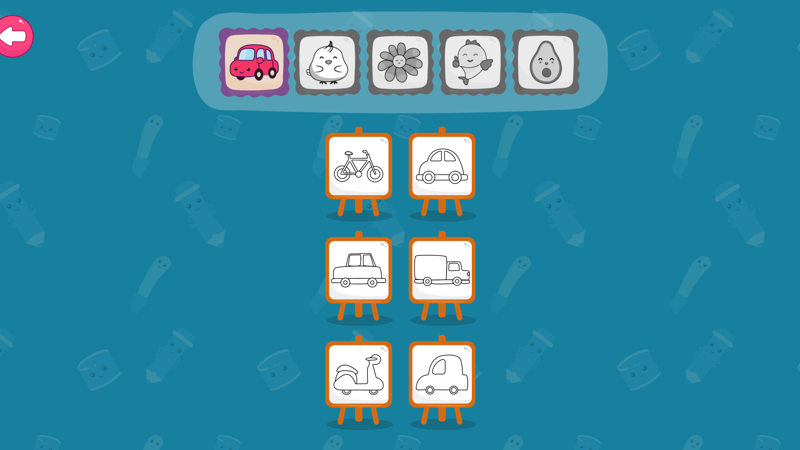Image resolution: width=800 pixels, height=450 pixels.
Task: Open the bicycle coloring page
Action: pos(358,166)
